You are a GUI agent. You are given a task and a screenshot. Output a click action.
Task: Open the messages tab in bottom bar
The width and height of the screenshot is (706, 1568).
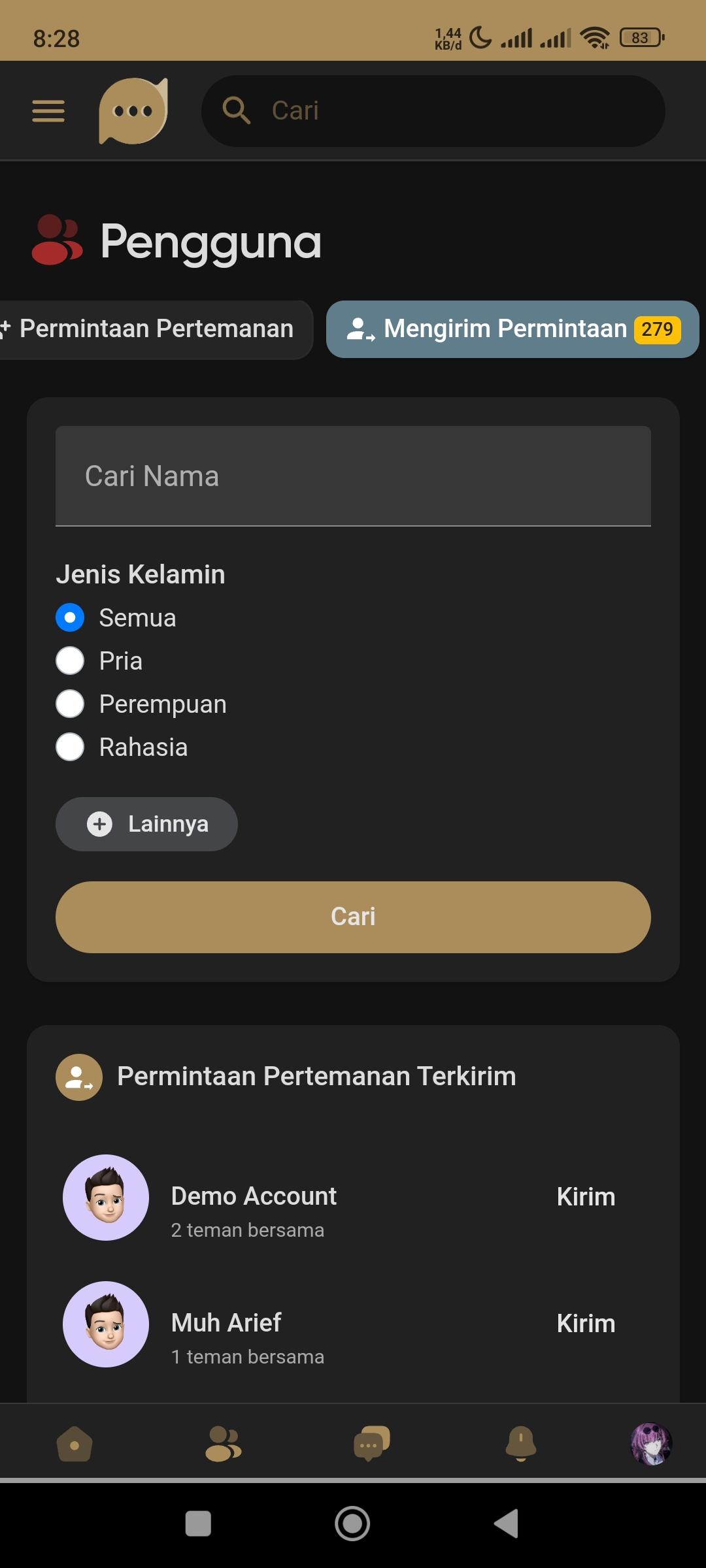point(371,1444)
